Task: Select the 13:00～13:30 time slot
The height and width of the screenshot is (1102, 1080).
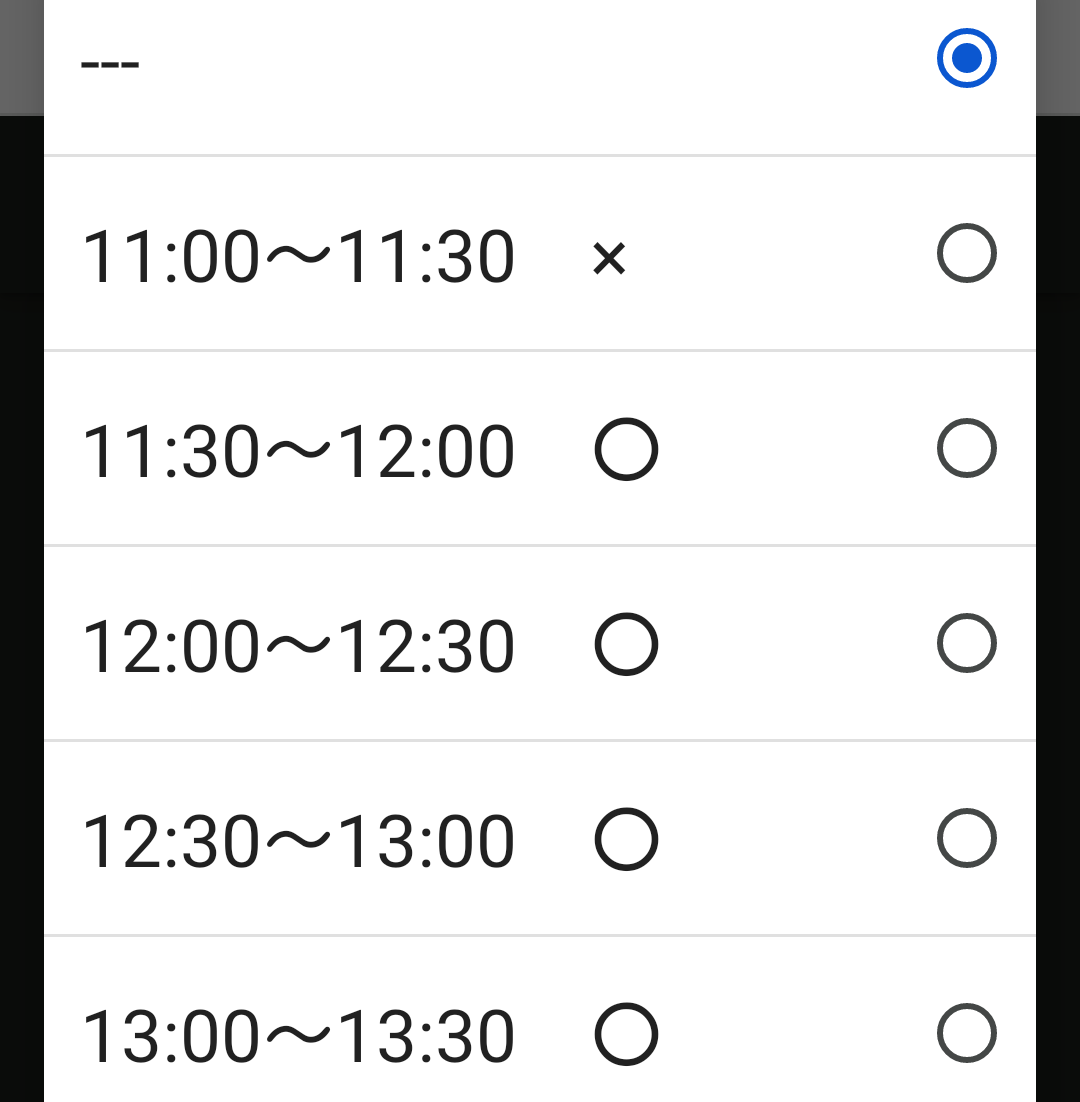Action: pos(966,1033)
